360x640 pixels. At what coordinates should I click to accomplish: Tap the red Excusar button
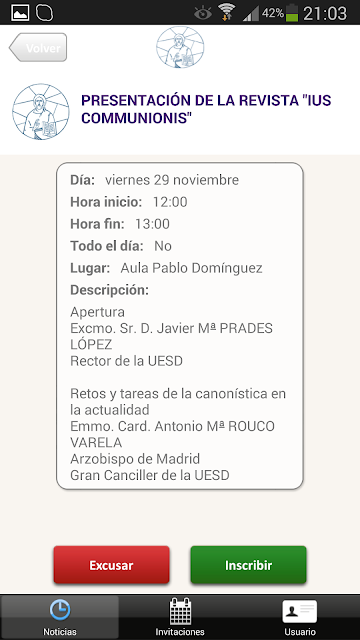tap(111, 565)
